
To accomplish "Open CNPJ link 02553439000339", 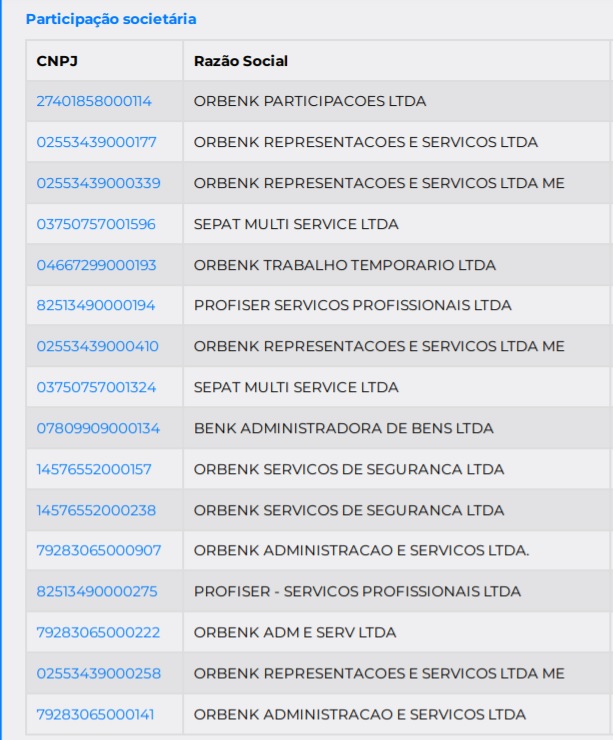I will (x=98, y=183).
